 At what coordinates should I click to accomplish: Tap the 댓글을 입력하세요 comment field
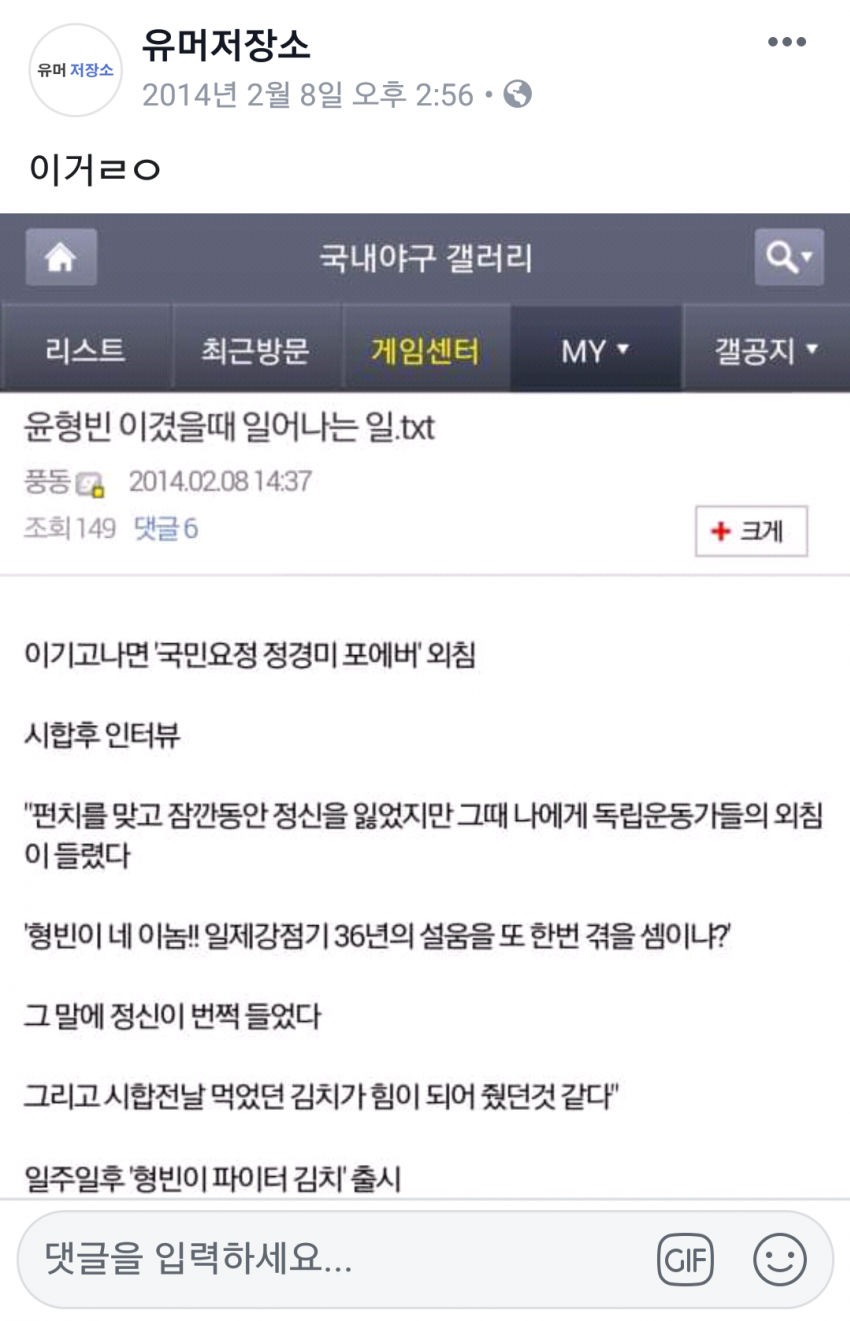point(330,1259)
